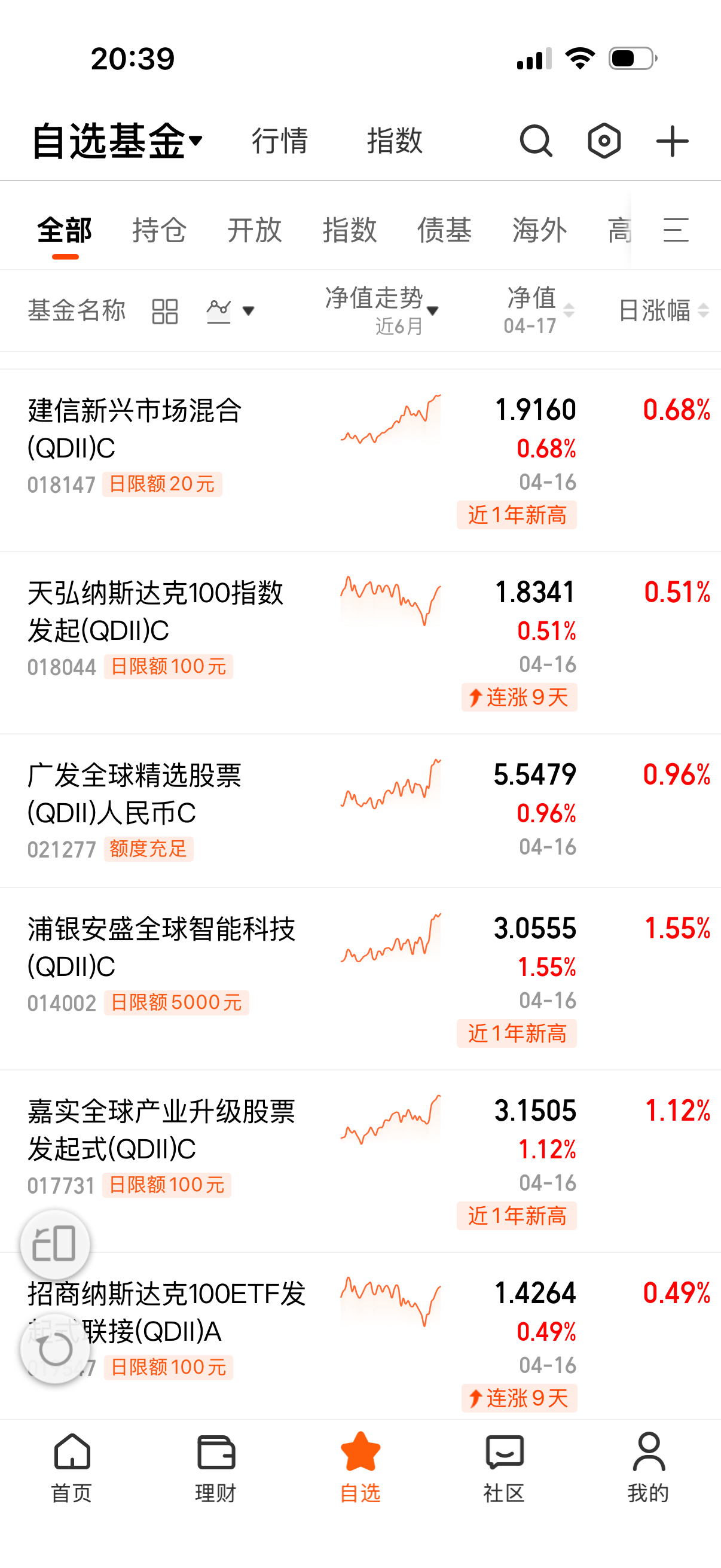The image size is (721, 1568).
Task: Select the 开放 filter tab
Action: [254, 231]
